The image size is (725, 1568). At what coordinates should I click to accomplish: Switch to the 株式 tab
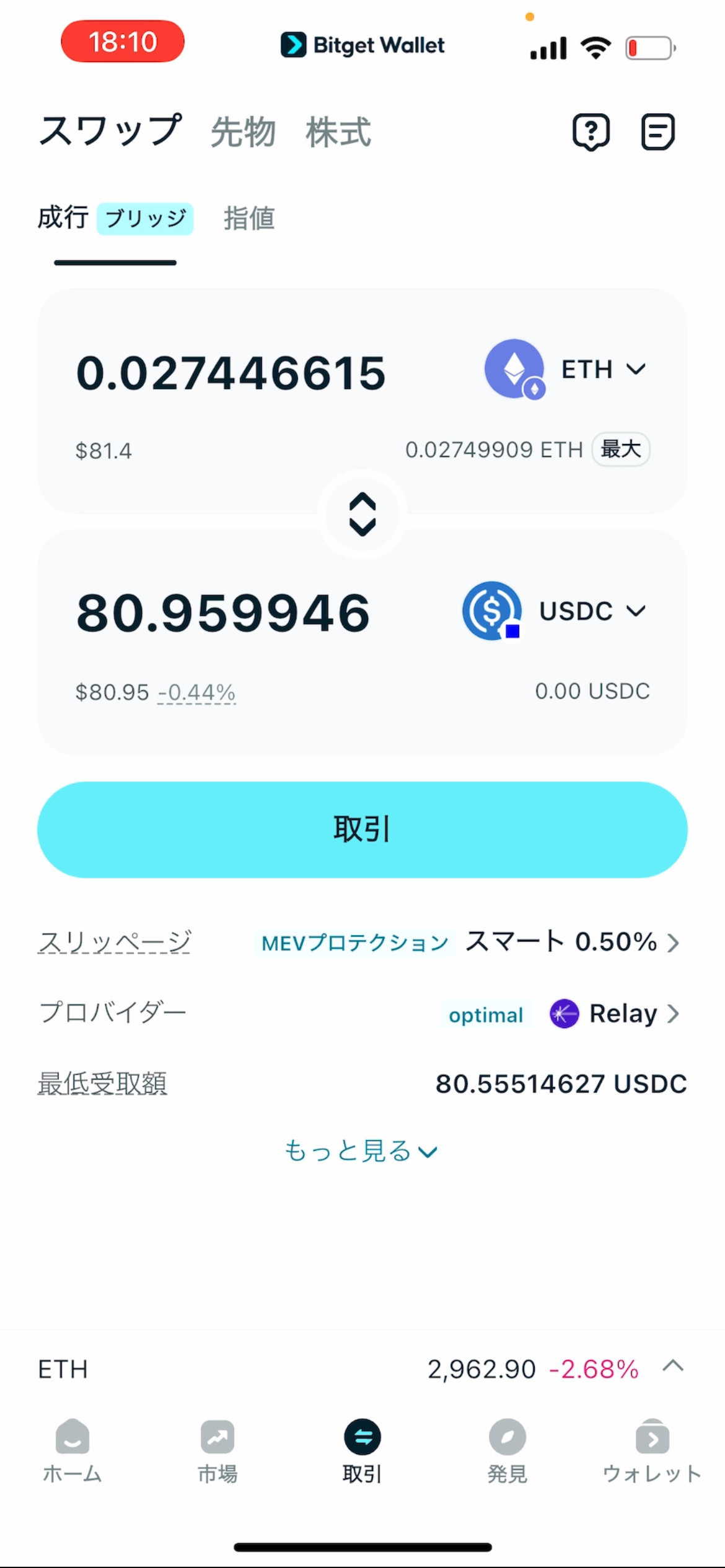coord(338,132)
